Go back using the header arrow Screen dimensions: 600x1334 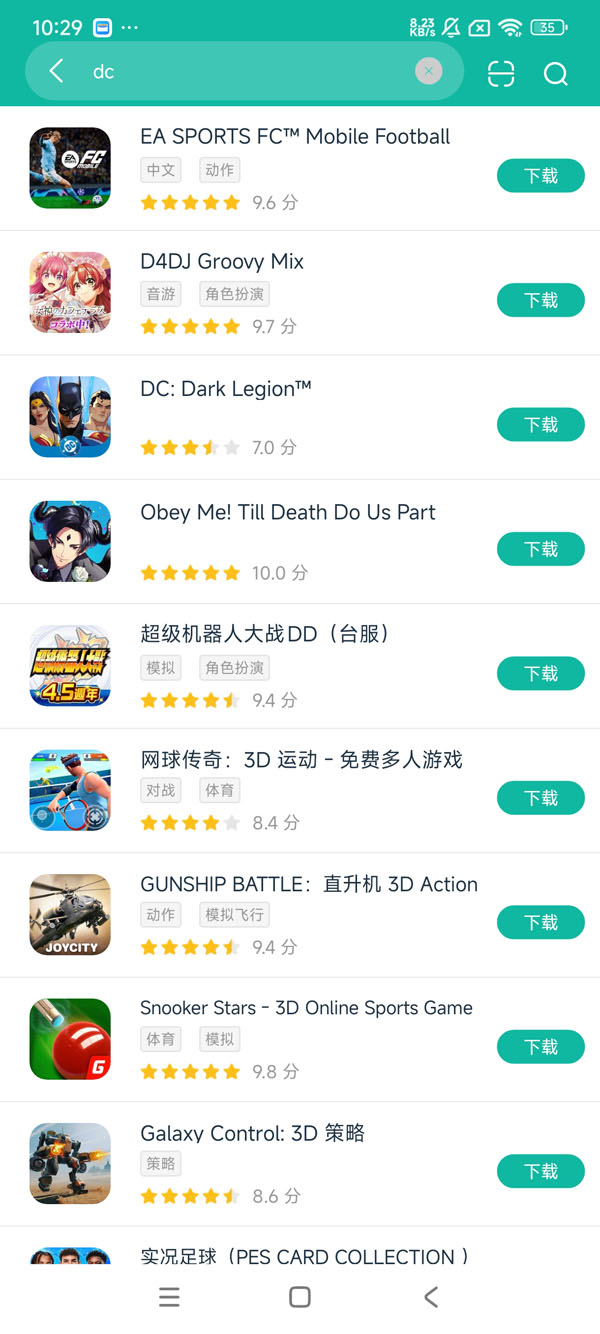tap(56, 71)
